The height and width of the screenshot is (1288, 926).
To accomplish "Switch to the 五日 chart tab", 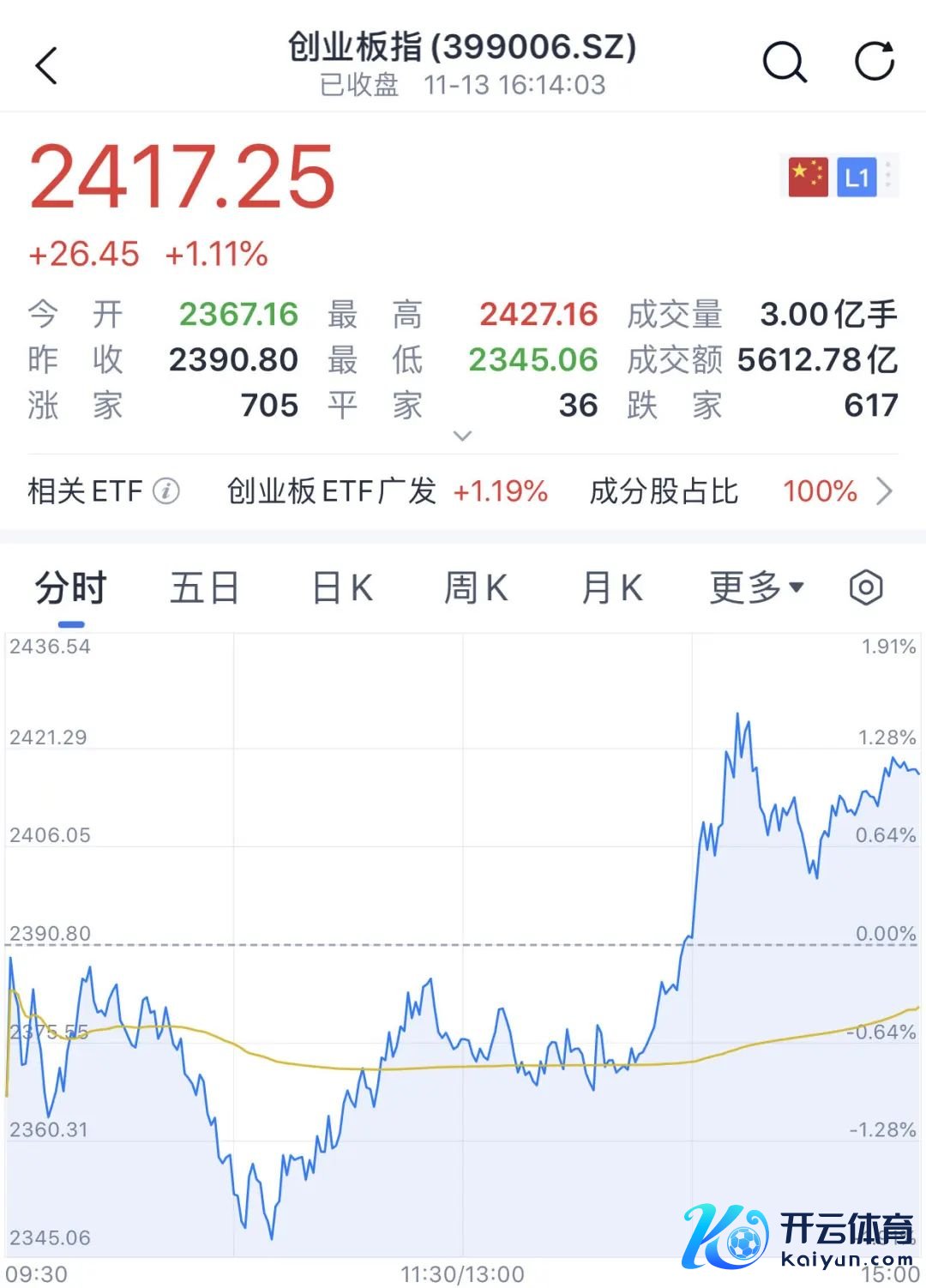I will pos(204,588).
